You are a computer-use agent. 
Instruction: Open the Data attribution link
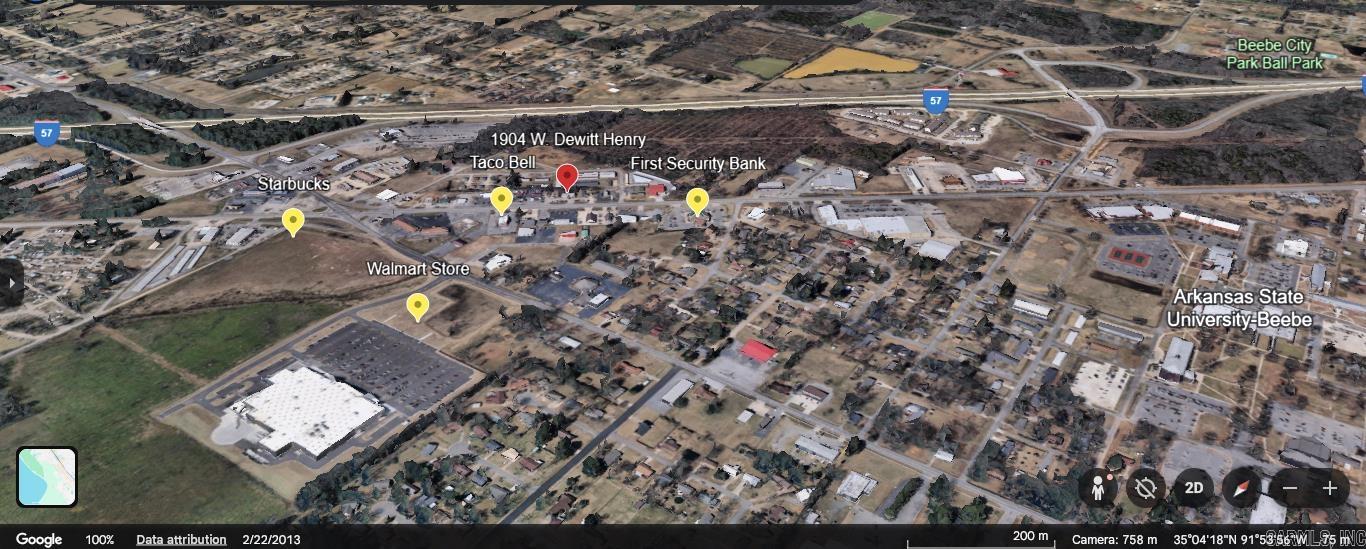click(181, 539)
